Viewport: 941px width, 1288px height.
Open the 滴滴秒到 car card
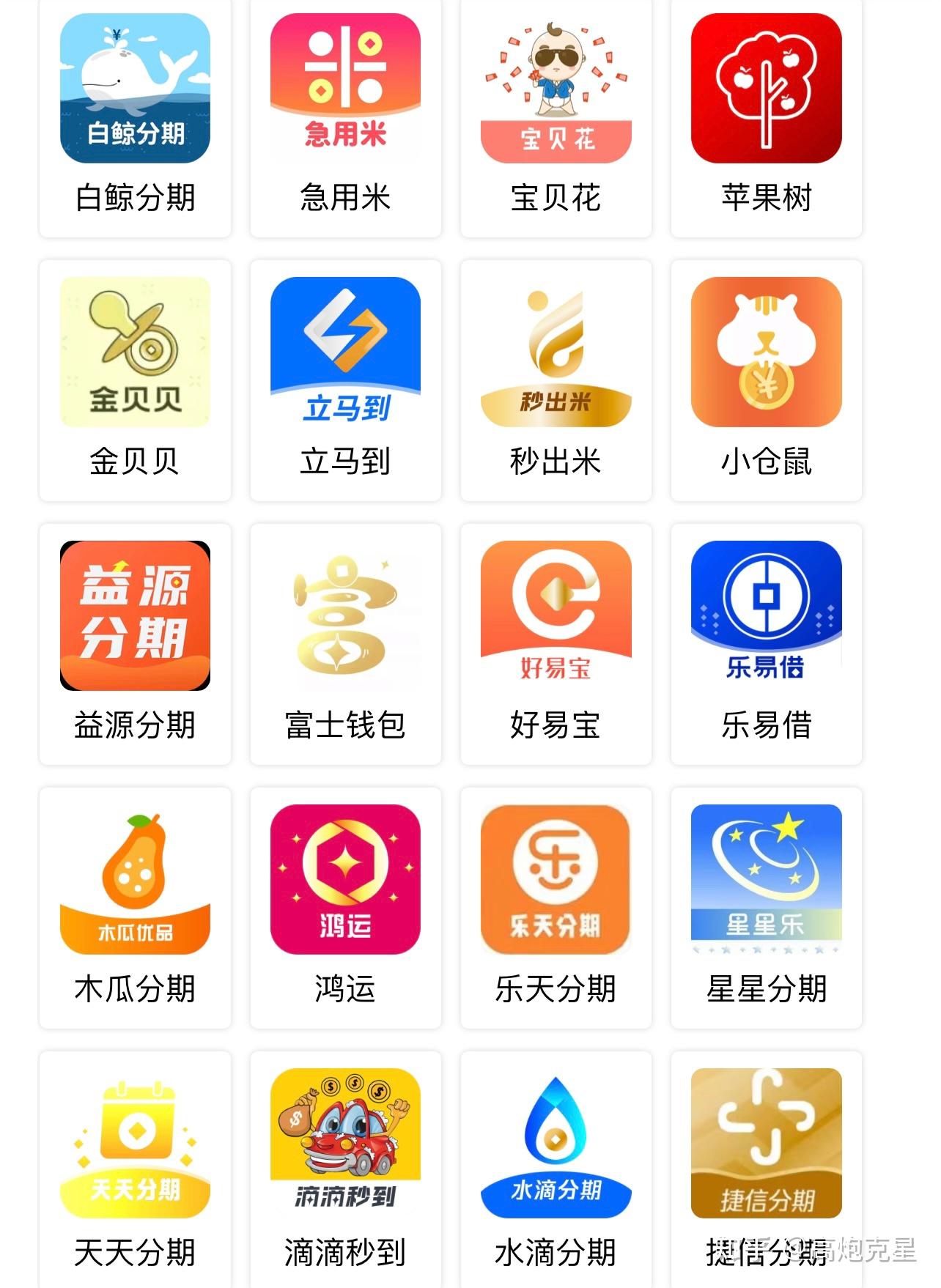pyautogui.click(x=345, y=1144)
